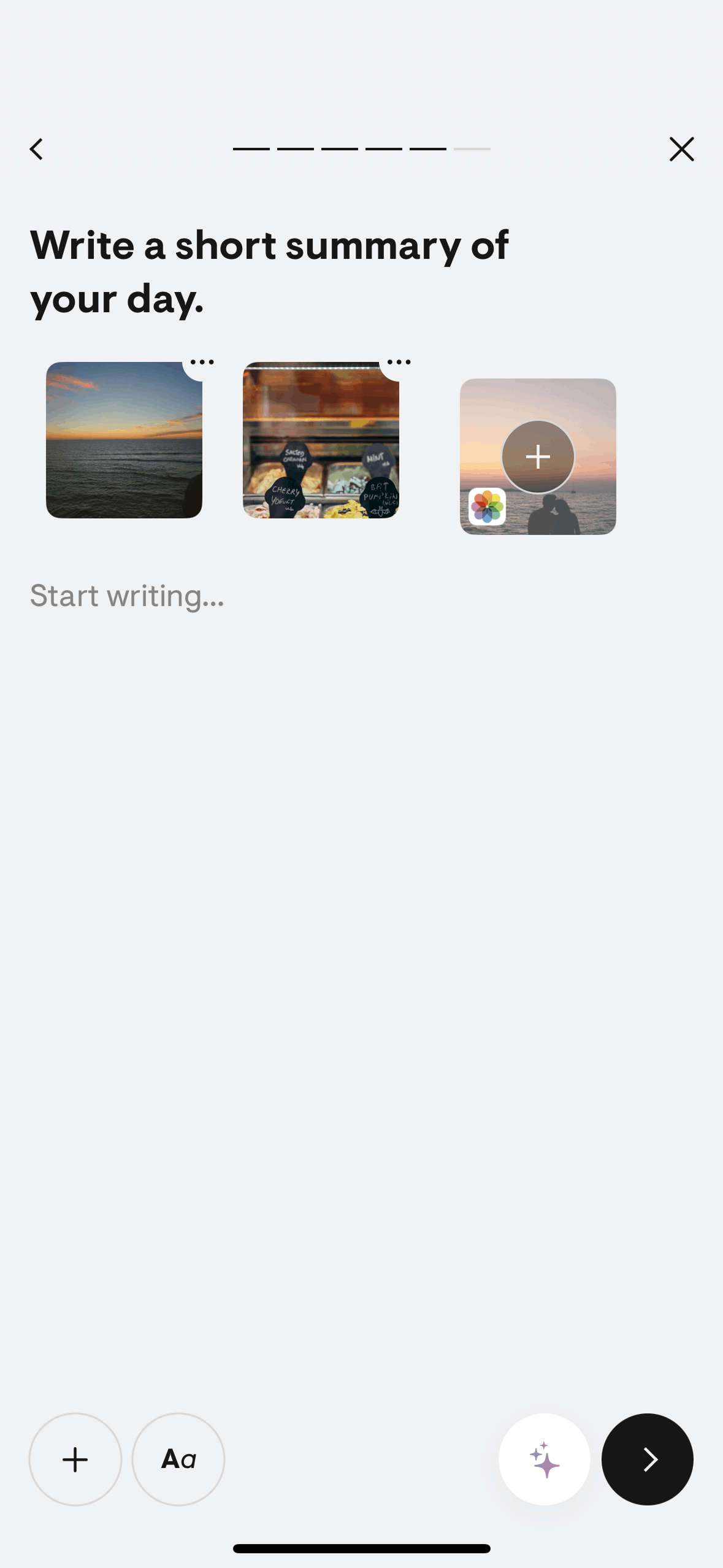The height and width of the screenshot is (1568, 723).
Task: Tap the sparkle AI suggestions button
Action: [545, 1459]
